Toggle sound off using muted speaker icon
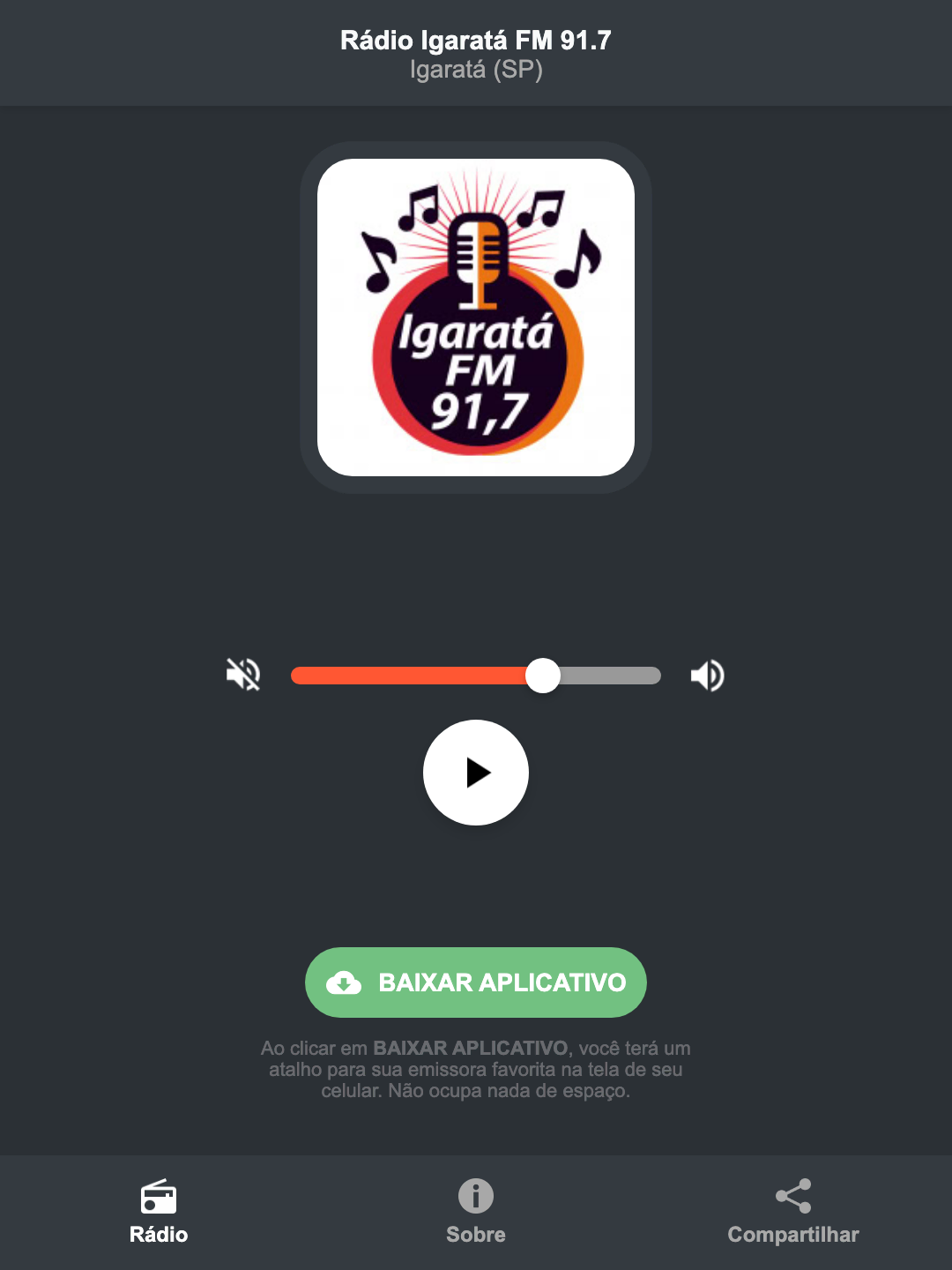The width and height of the screenshot is (952, 1270). (x=242, y=675)
